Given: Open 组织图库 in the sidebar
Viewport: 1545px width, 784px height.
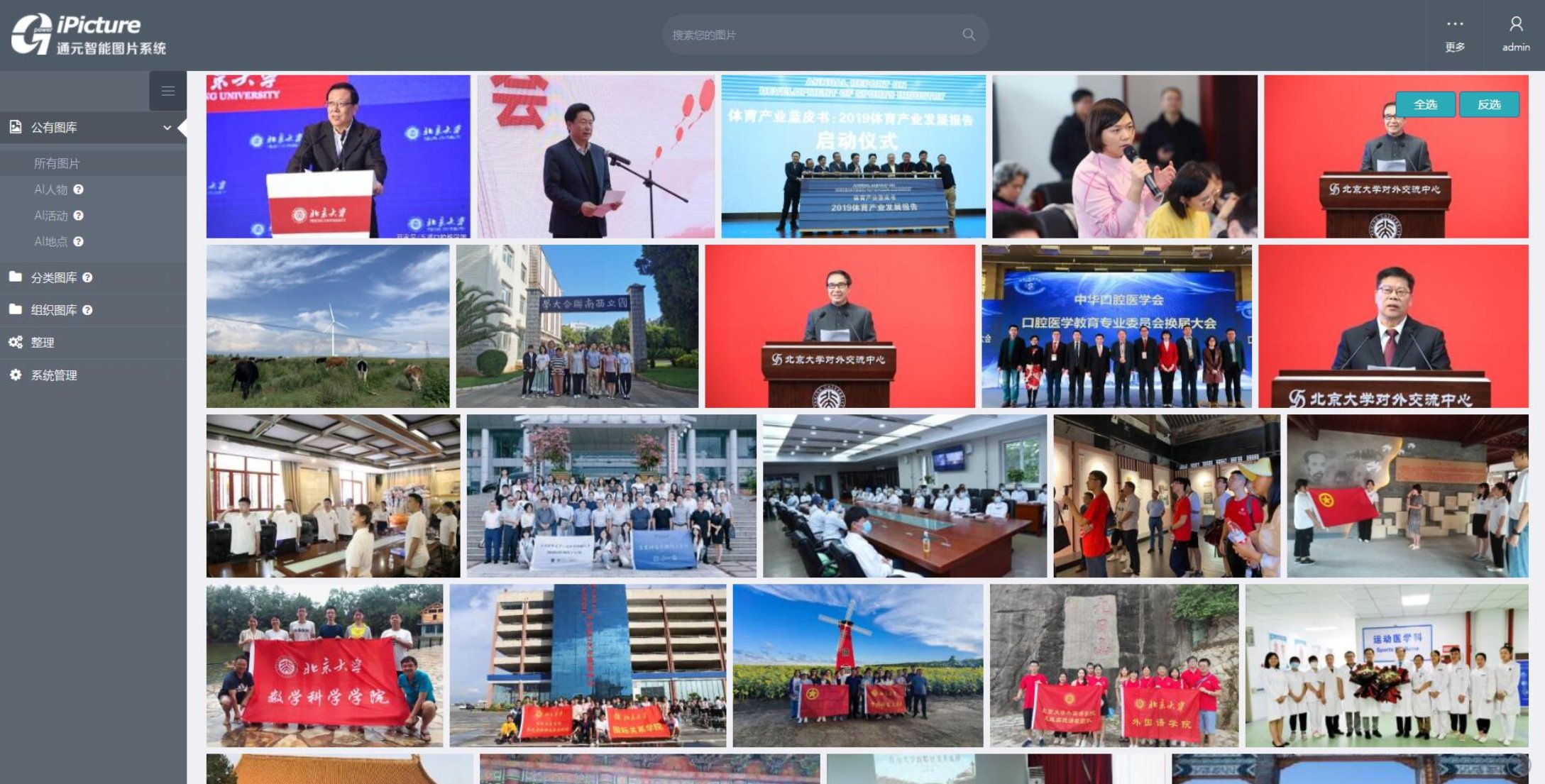Looking at the screenshot, I should (54, 310).
